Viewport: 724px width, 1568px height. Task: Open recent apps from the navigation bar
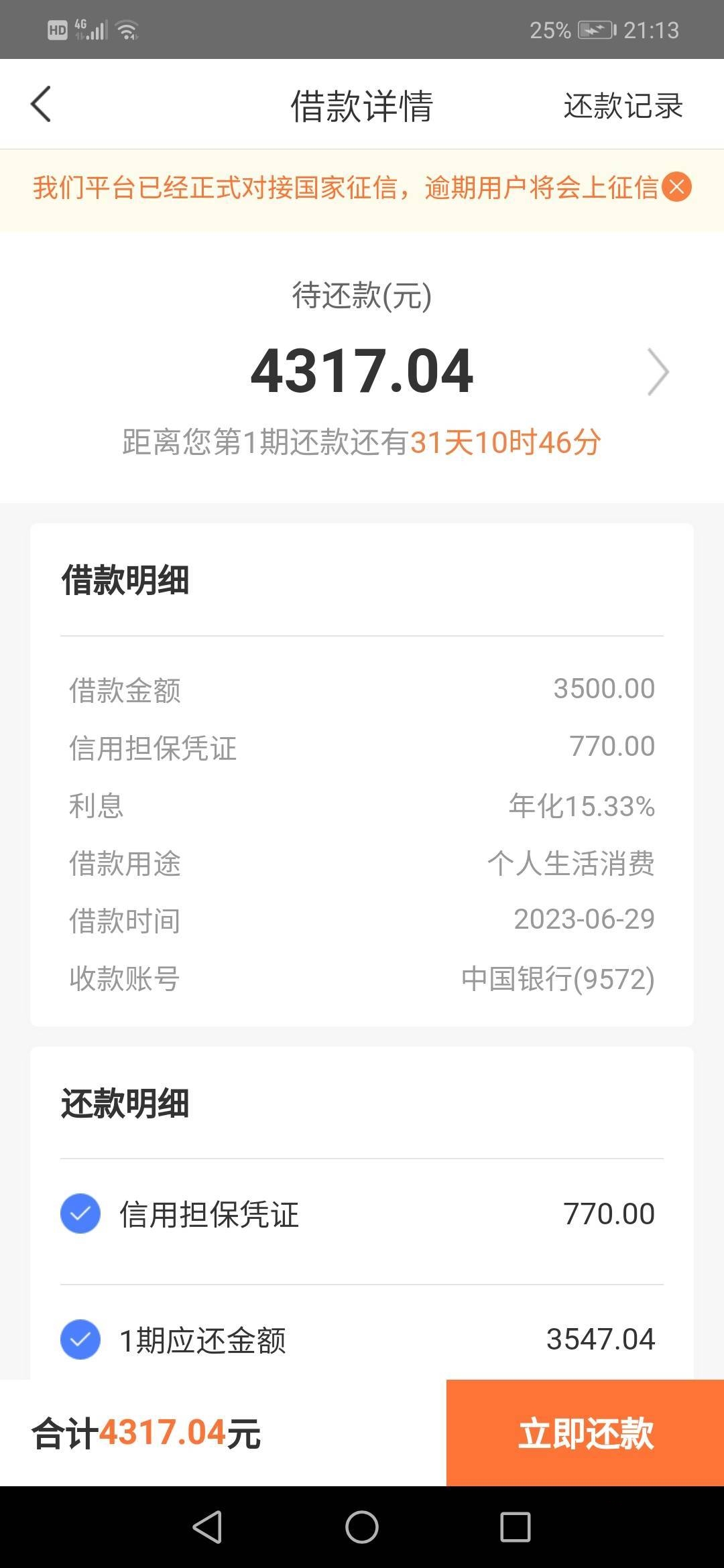(x=516, y=1527)
